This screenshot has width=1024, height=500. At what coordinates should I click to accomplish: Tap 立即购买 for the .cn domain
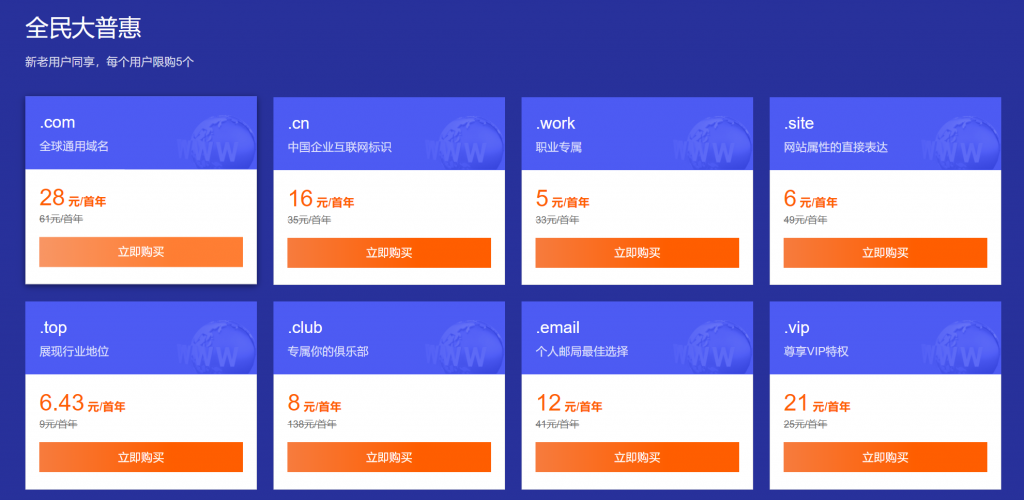[389, 253]
